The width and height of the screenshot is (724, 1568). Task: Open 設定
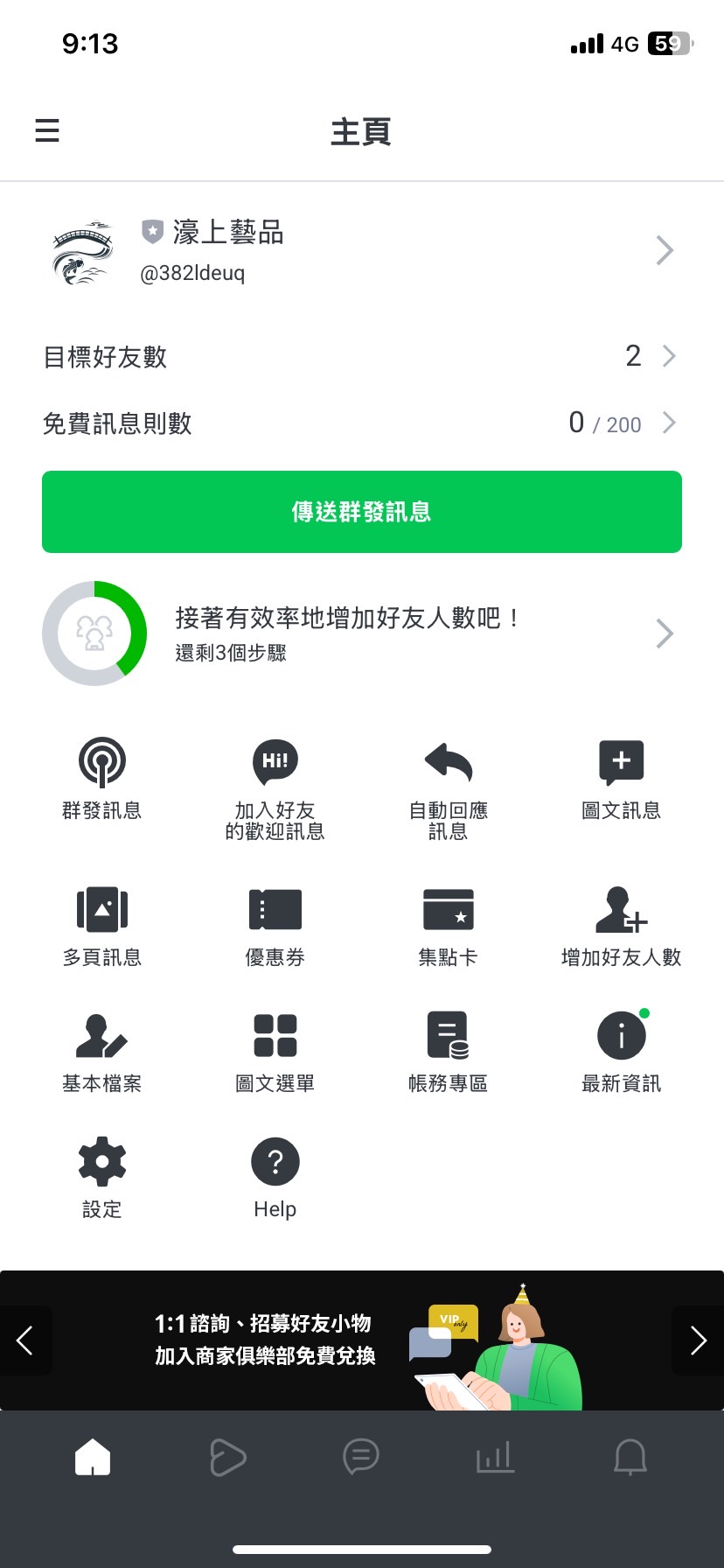point(101,1177)
